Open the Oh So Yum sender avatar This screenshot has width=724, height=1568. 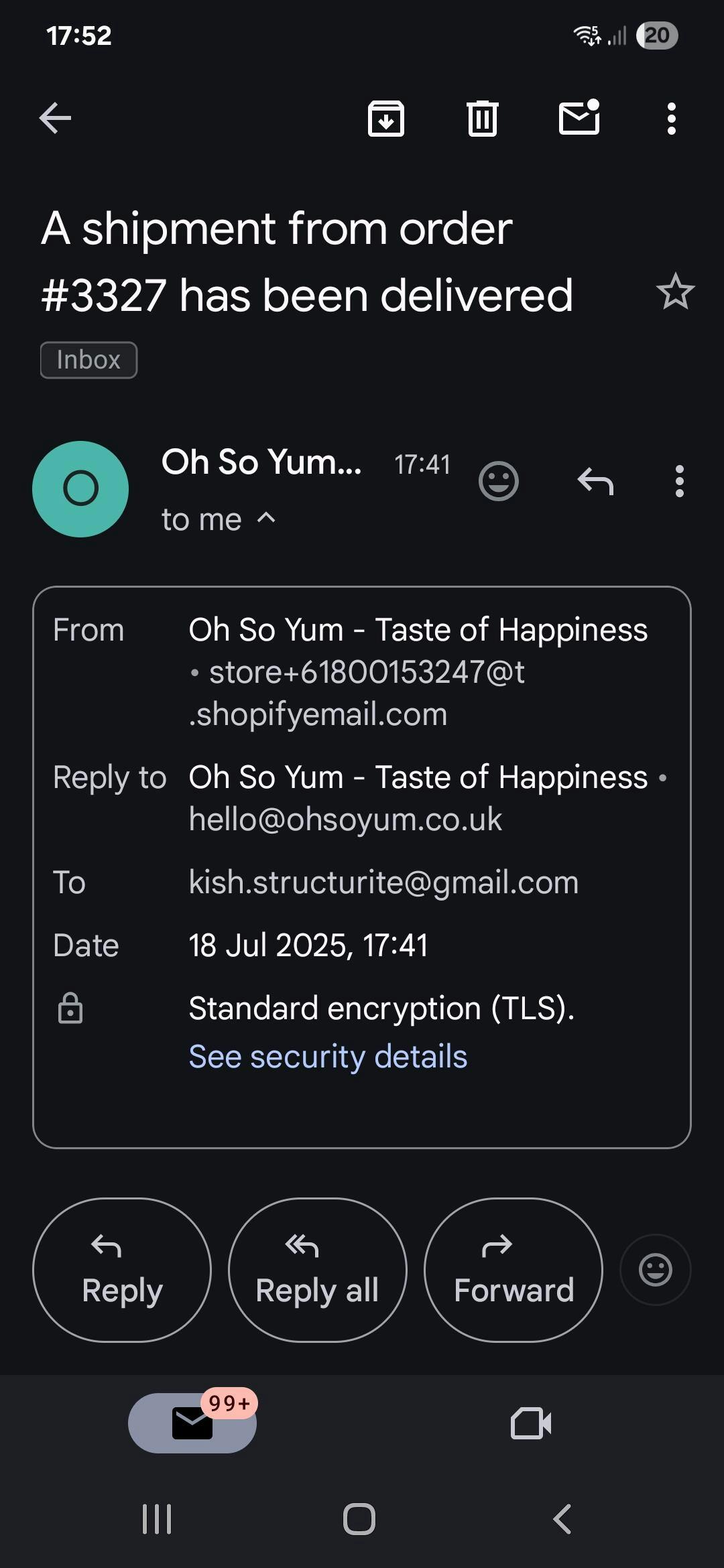point(80,488)
